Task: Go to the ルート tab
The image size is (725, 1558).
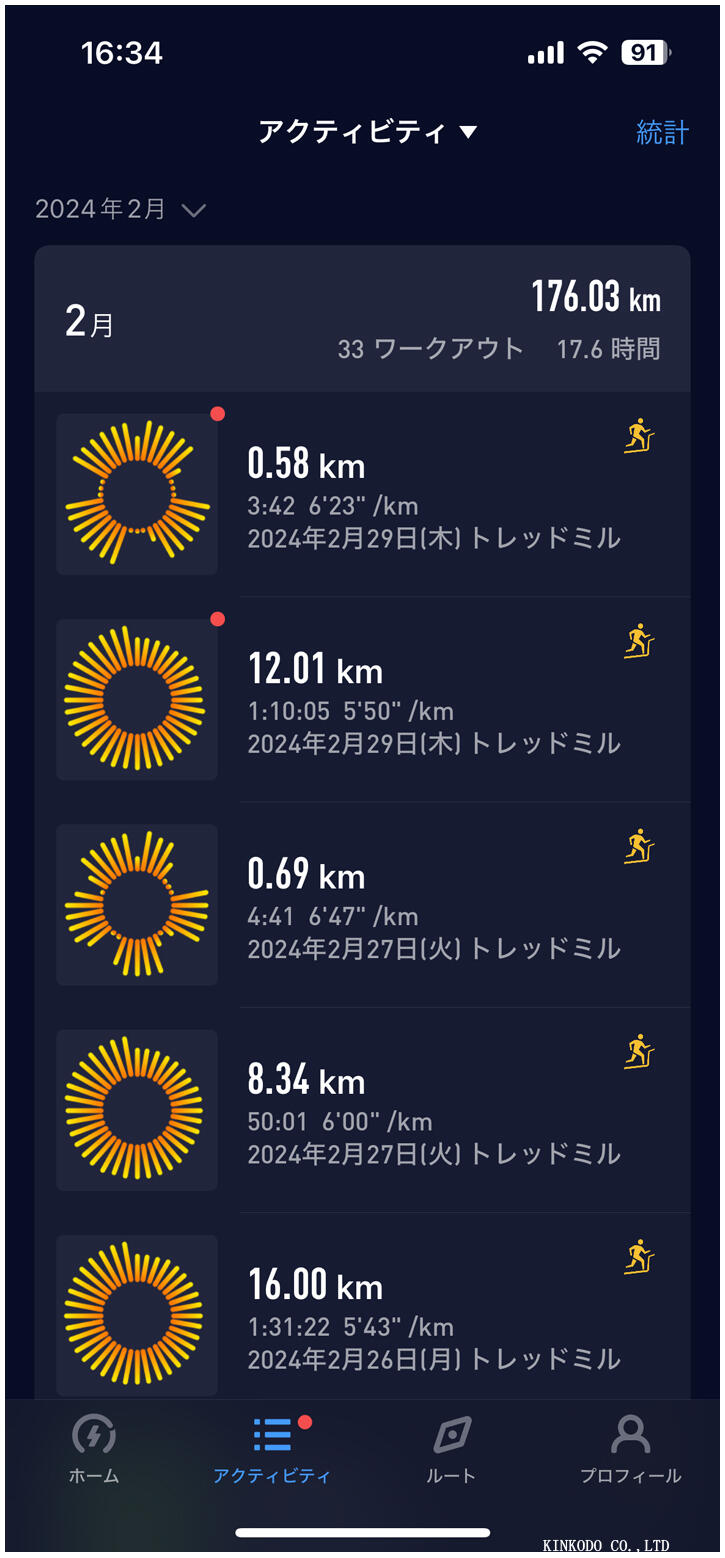Action: click(451, 1449)
